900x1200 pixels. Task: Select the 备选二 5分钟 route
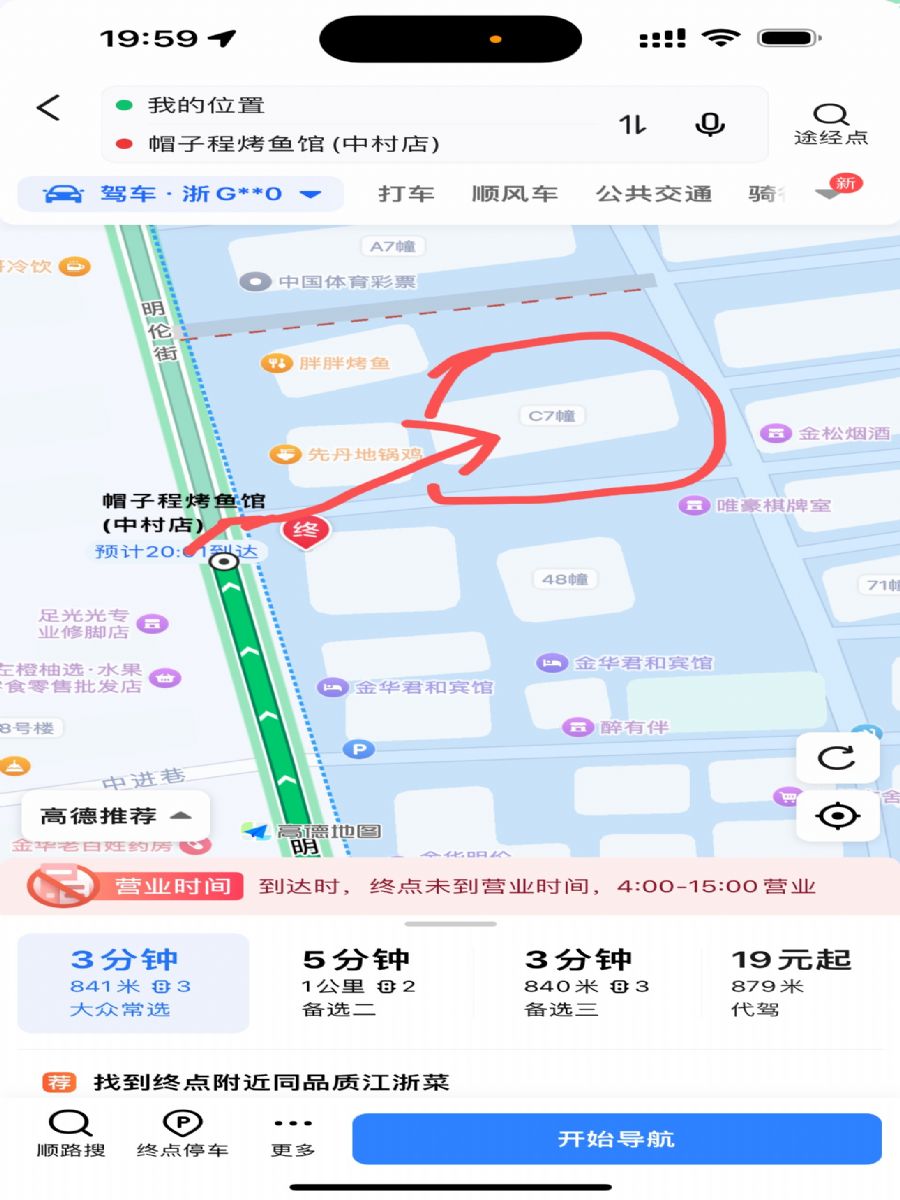(357, 982)
